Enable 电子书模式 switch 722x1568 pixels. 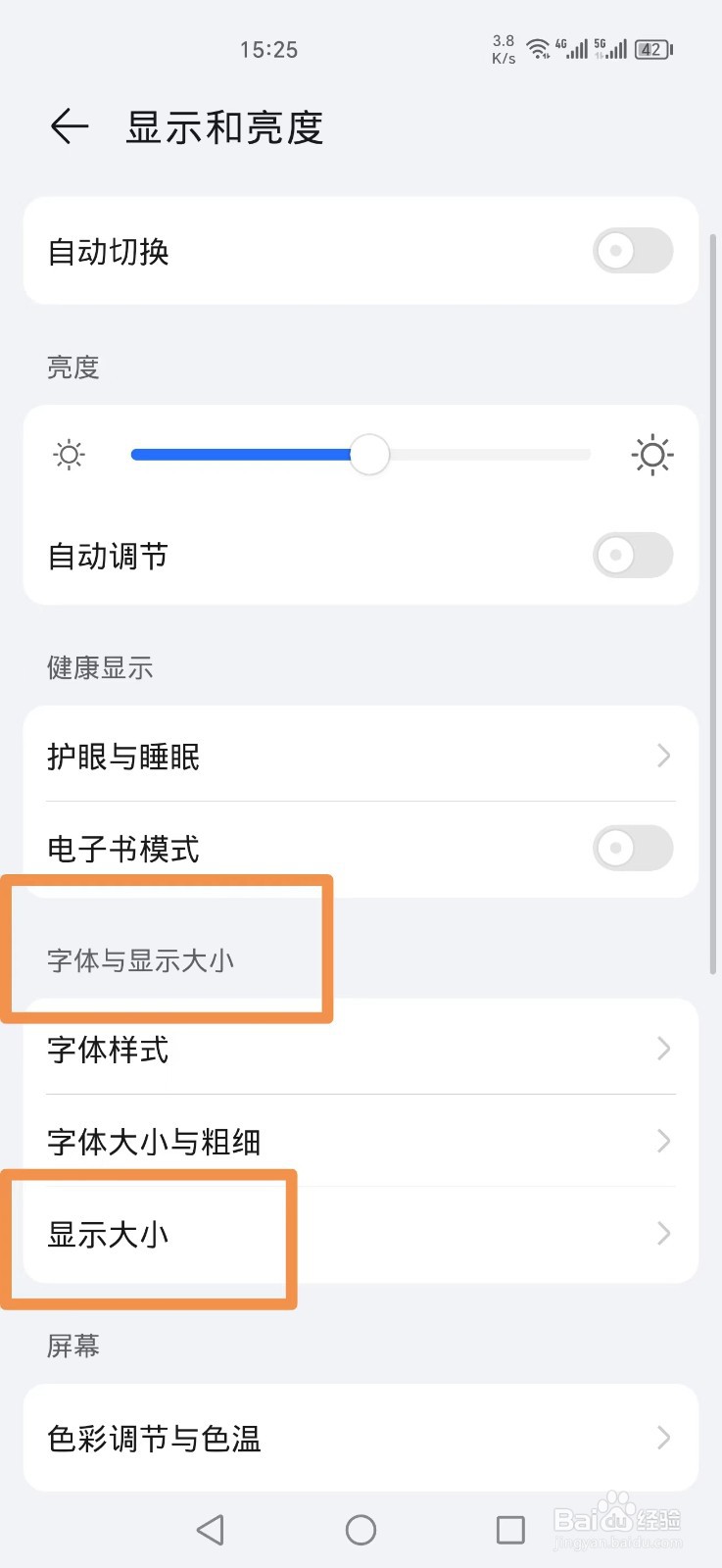click(632, 849)
